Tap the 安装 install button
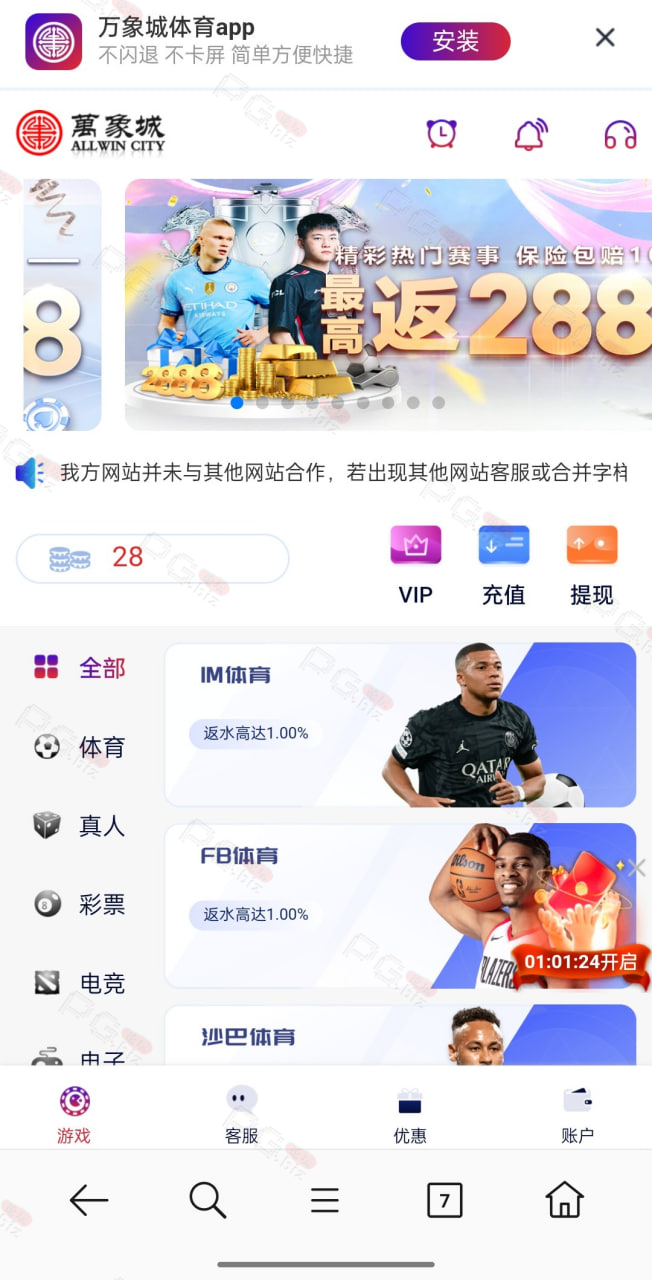This screenshot has height=1280, width=652. tap(455, 41)
